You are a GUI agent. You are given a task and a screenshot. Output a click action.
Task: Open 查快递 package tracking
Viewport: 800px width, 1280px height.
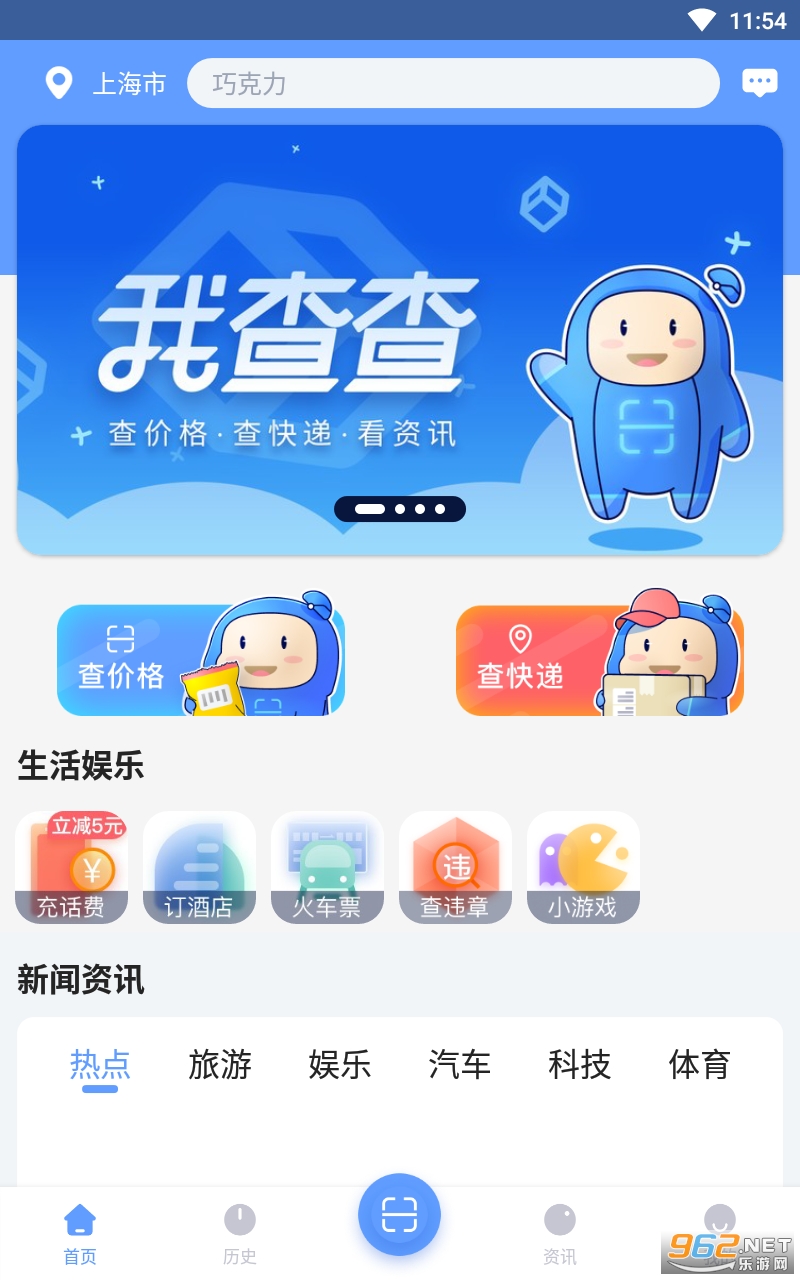click(599, 660)
